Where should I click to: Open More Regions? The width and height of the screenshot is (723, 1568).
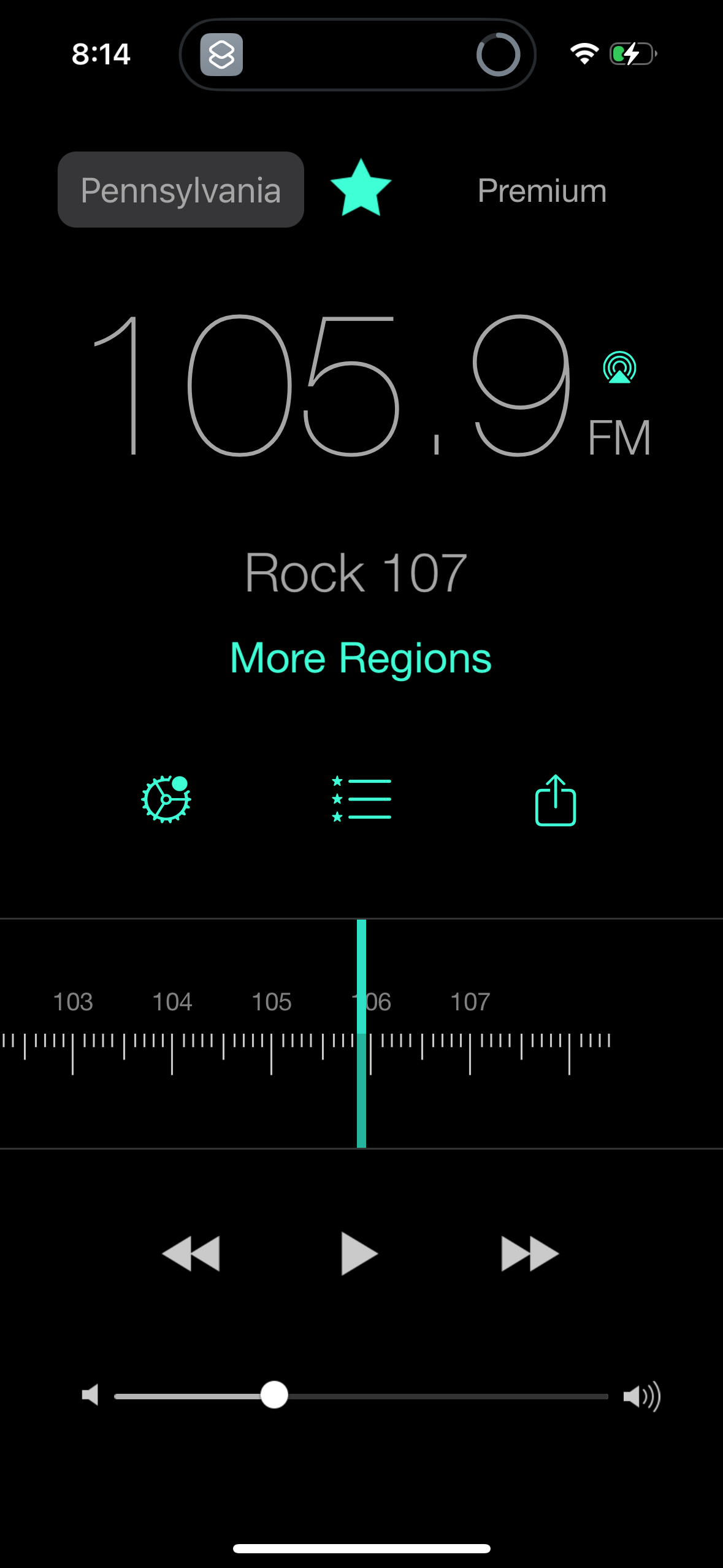click(361, 657)
